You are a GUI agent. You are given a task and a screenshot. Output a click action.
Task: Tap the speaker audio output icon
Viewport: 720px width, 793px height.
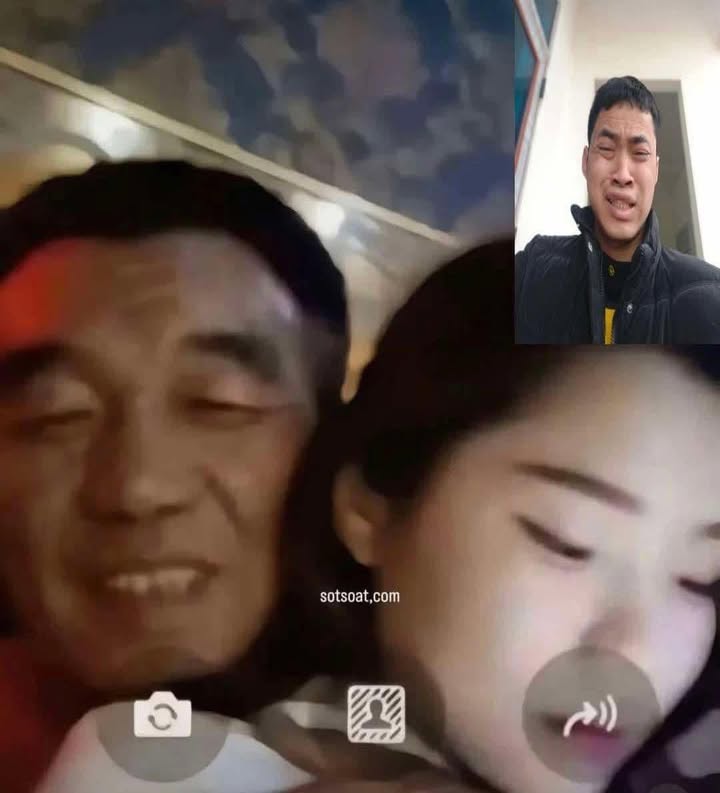pyautogui.click(x=590, y=716)
